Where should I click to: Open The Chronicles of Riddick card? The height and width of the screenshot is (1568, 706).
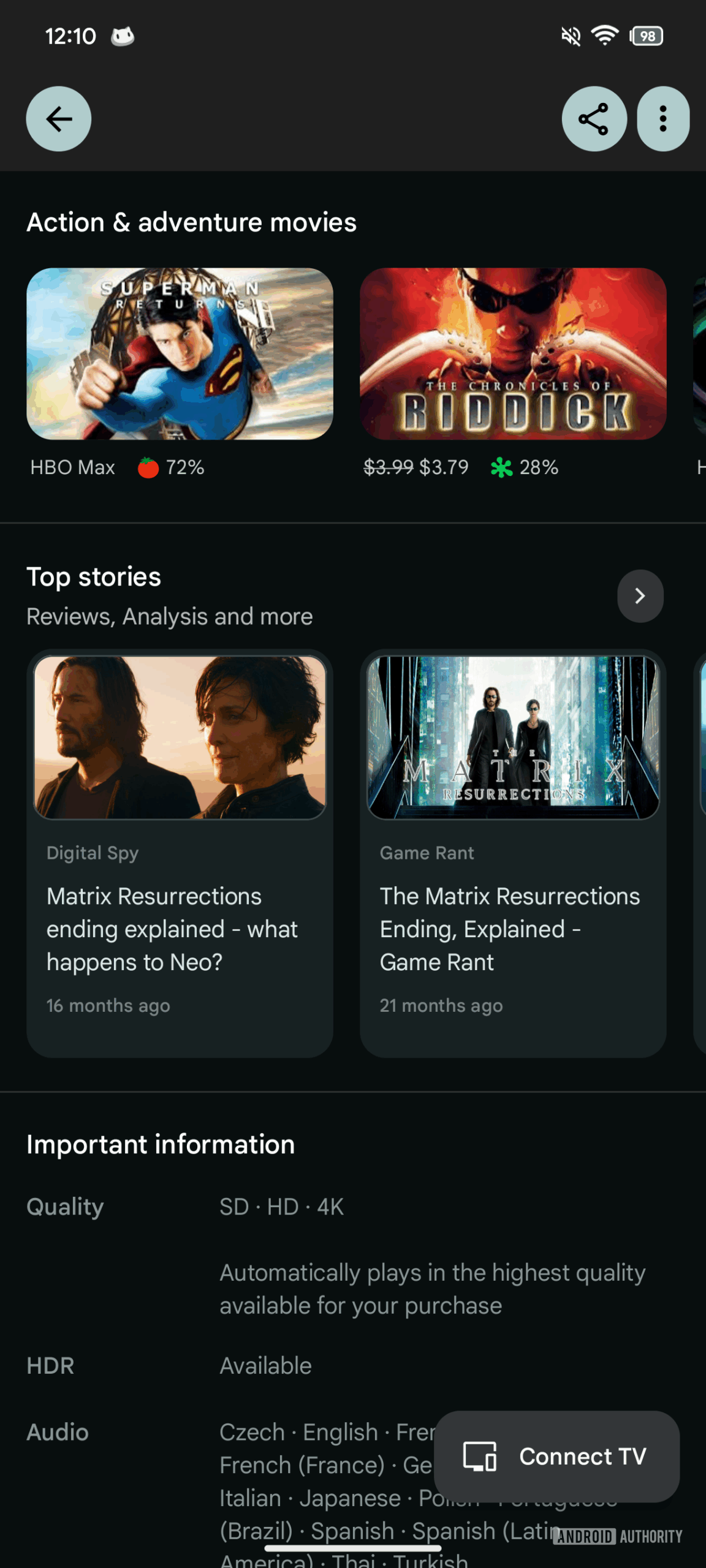pyautogui.click(x=513, y=354)
